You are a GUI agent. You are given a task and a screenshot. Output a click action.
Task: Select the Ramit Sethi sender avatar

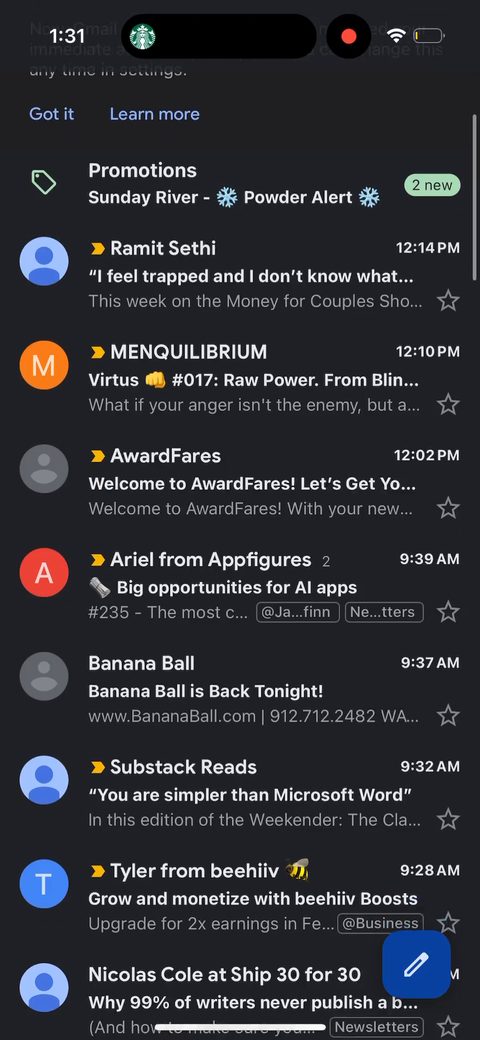pyautogui.click(x=44, y=261)
